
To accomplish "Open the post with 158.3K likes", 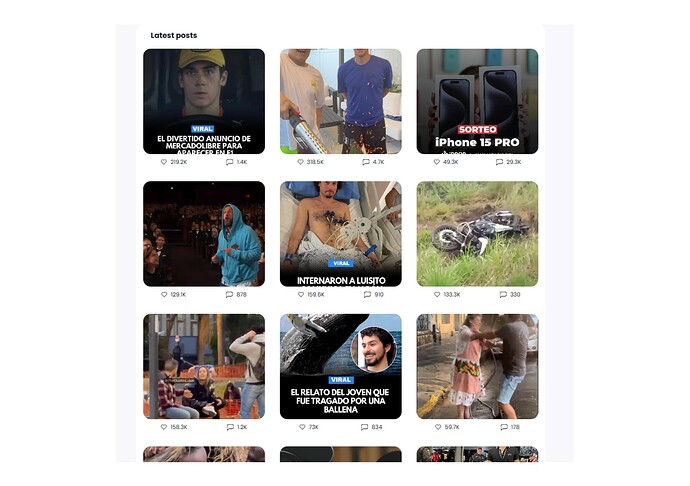I will point(204,366).
